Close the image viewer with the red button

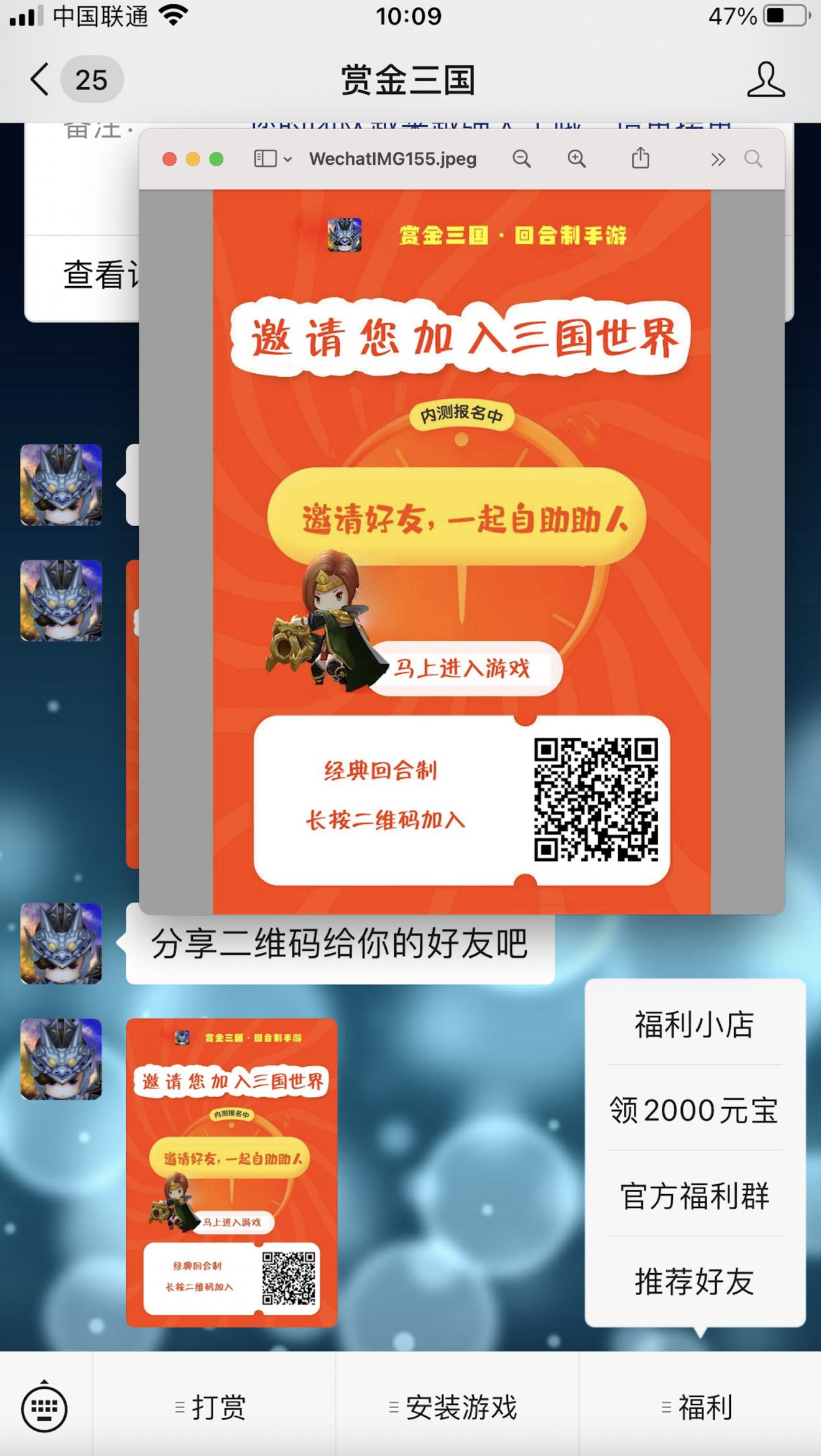click(169, 159)
